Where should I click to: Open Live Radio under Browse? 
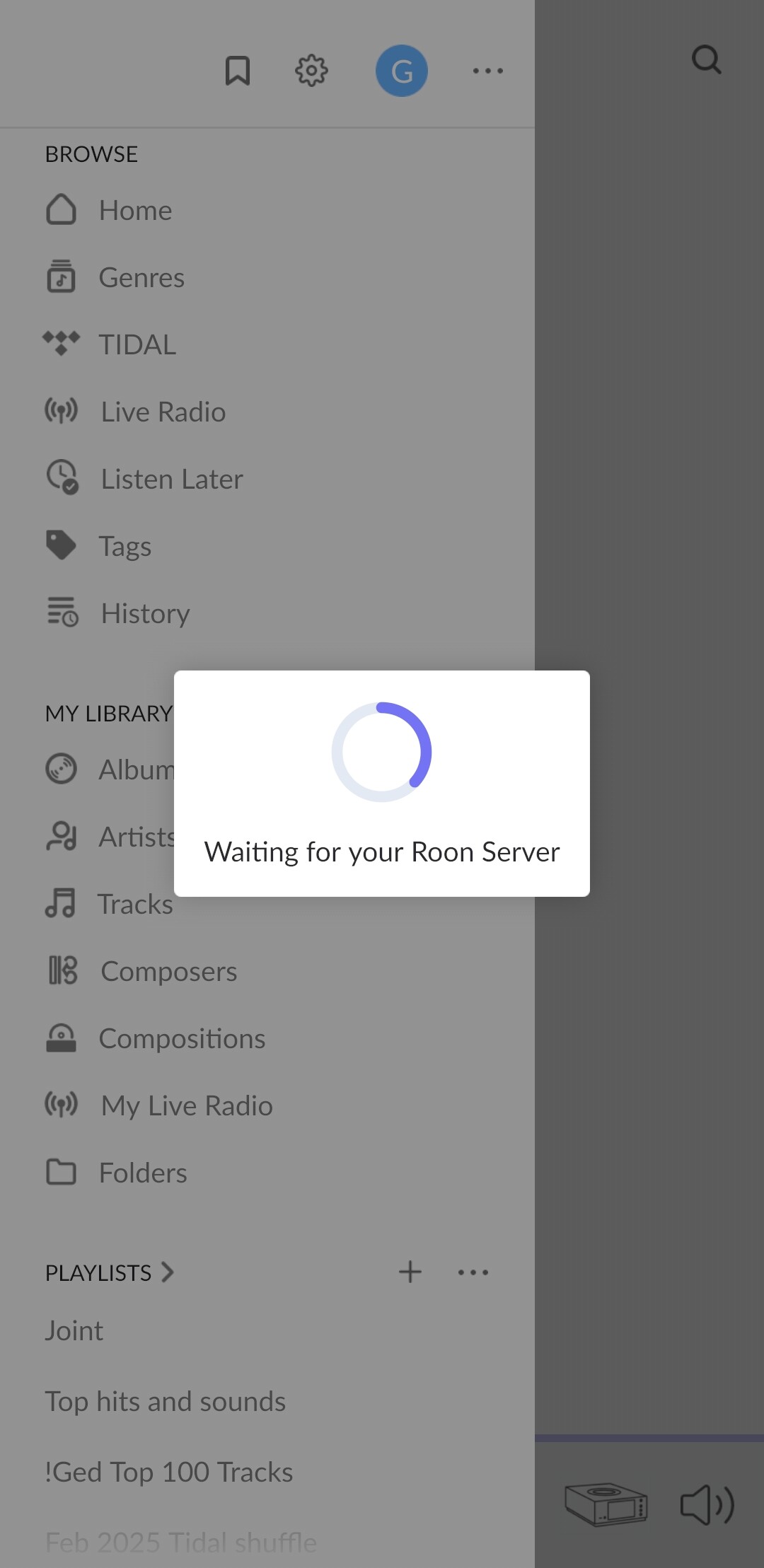[x=162, y=412]
